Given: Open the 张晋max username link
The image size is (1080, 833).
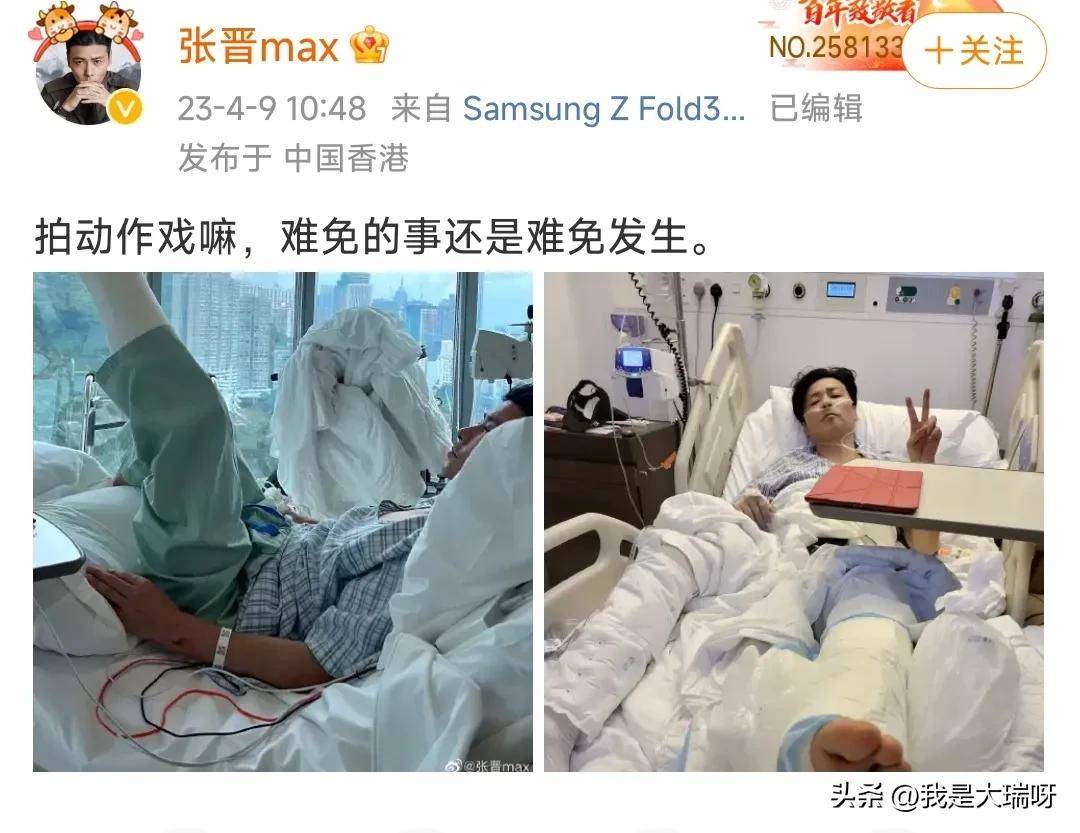Looking at the screenshot, I should click(x=258, y=47).
